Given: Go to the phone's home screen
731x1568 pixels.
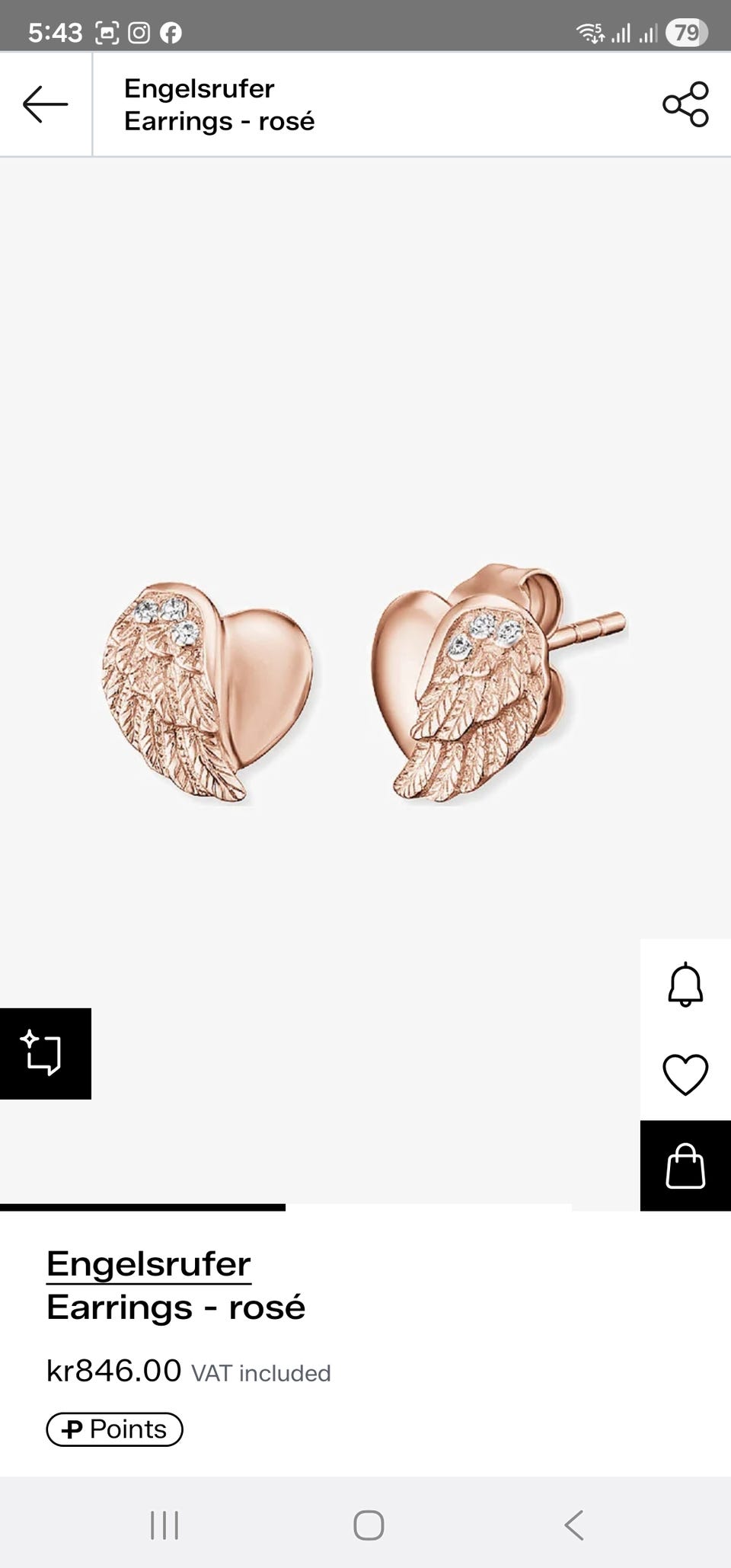Looking at the screenshot, I should tap(369, 1525).
